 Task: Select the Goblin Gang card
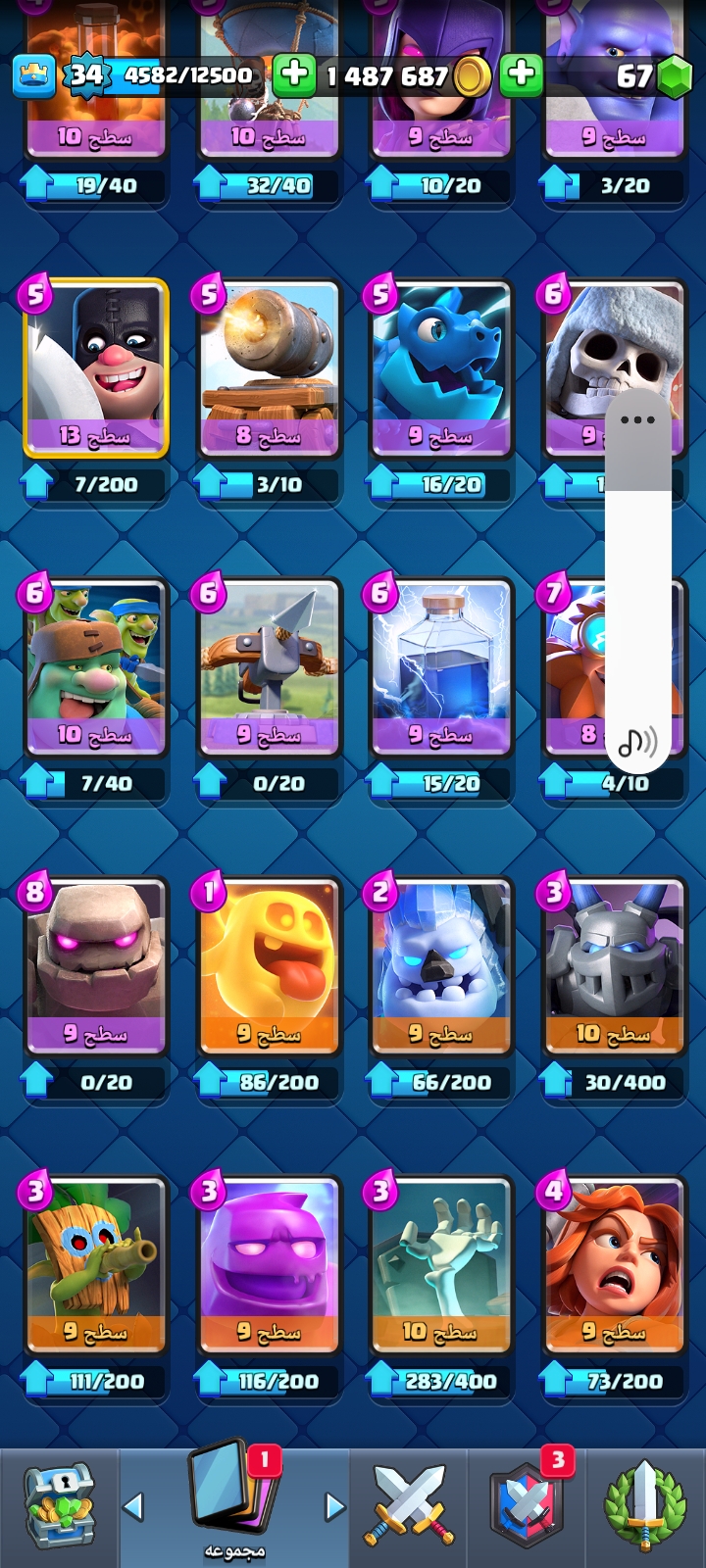coord(95,666)
